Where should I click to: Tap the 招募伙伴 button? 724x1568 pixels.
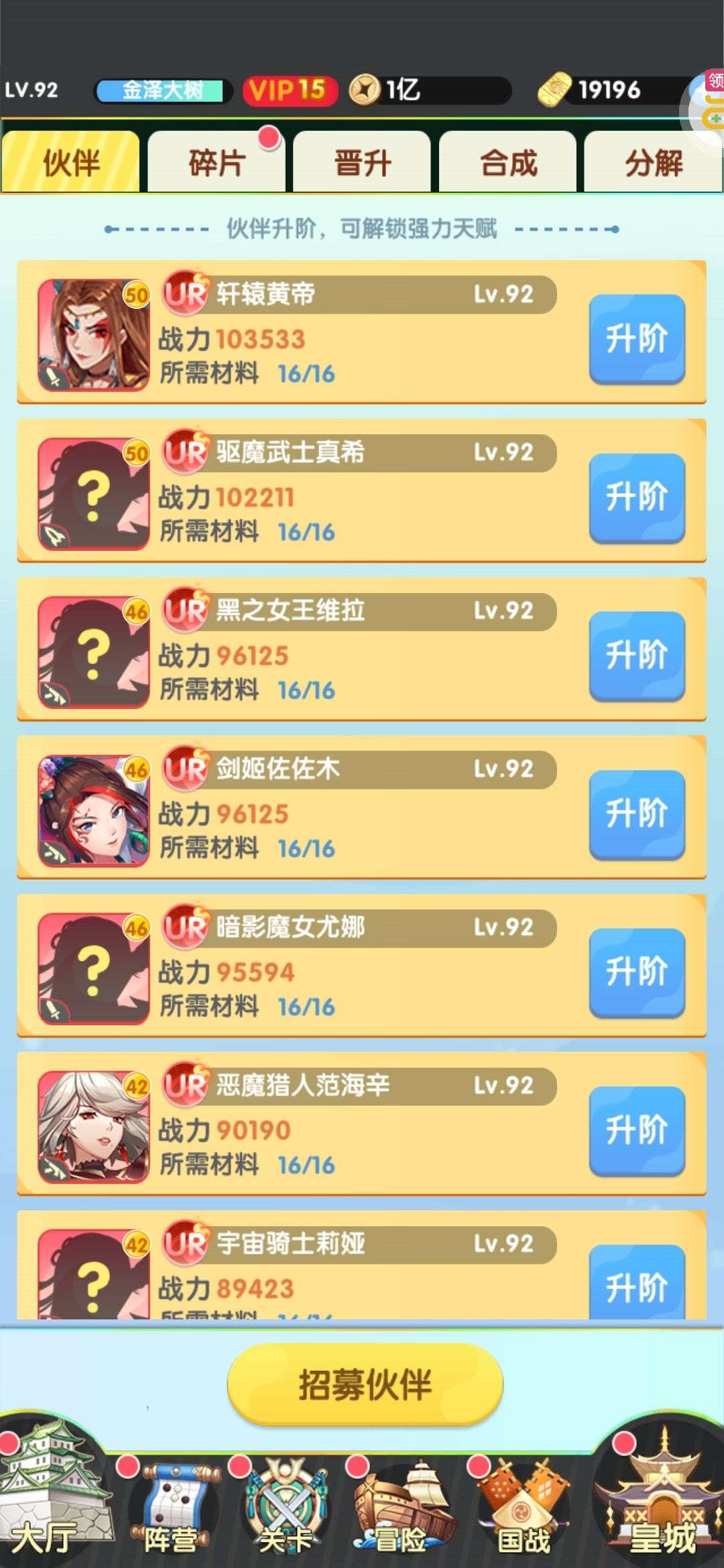365,1384
